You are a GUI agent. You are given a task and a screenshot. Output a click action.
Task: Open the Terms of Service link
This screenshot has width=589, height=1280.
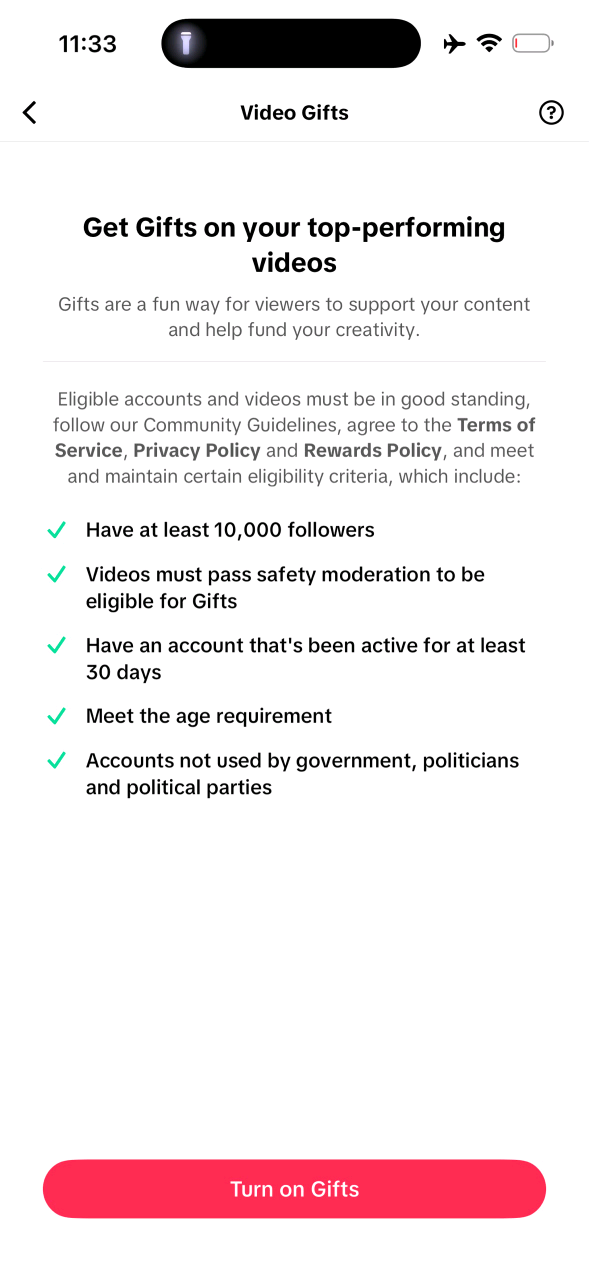496,425
